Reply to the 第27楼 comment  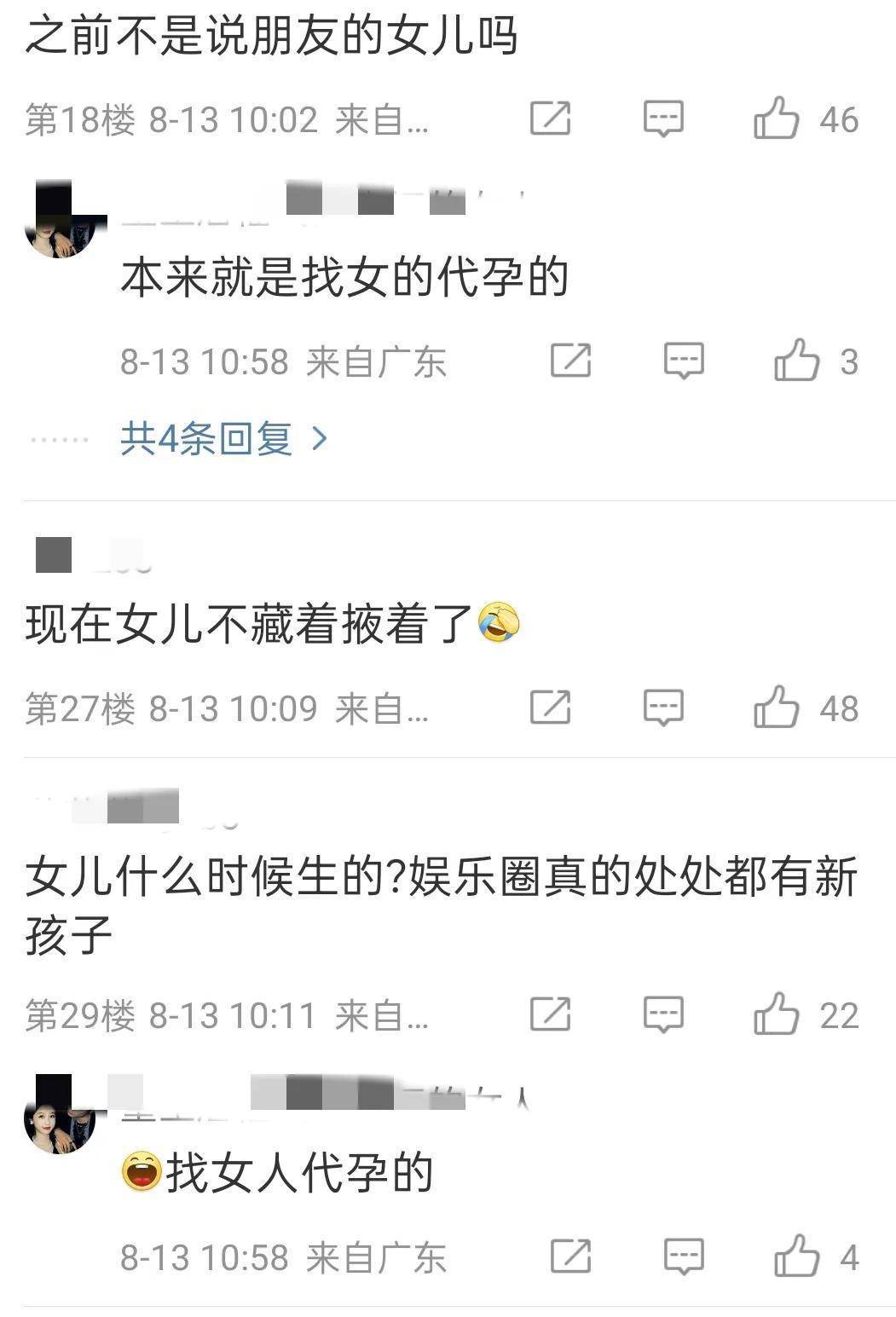pos(663,708)
